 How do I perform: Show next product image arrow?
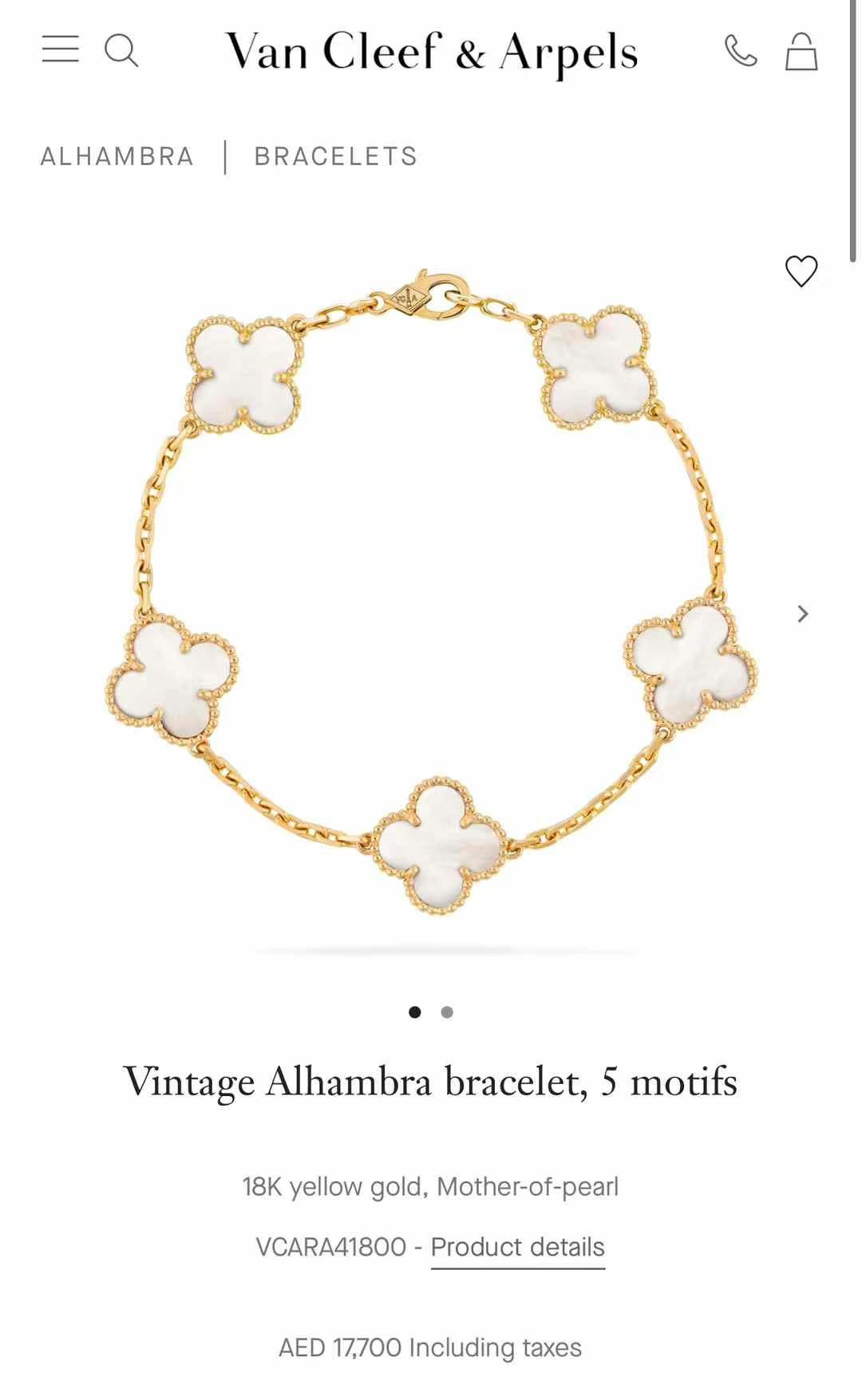803,613
